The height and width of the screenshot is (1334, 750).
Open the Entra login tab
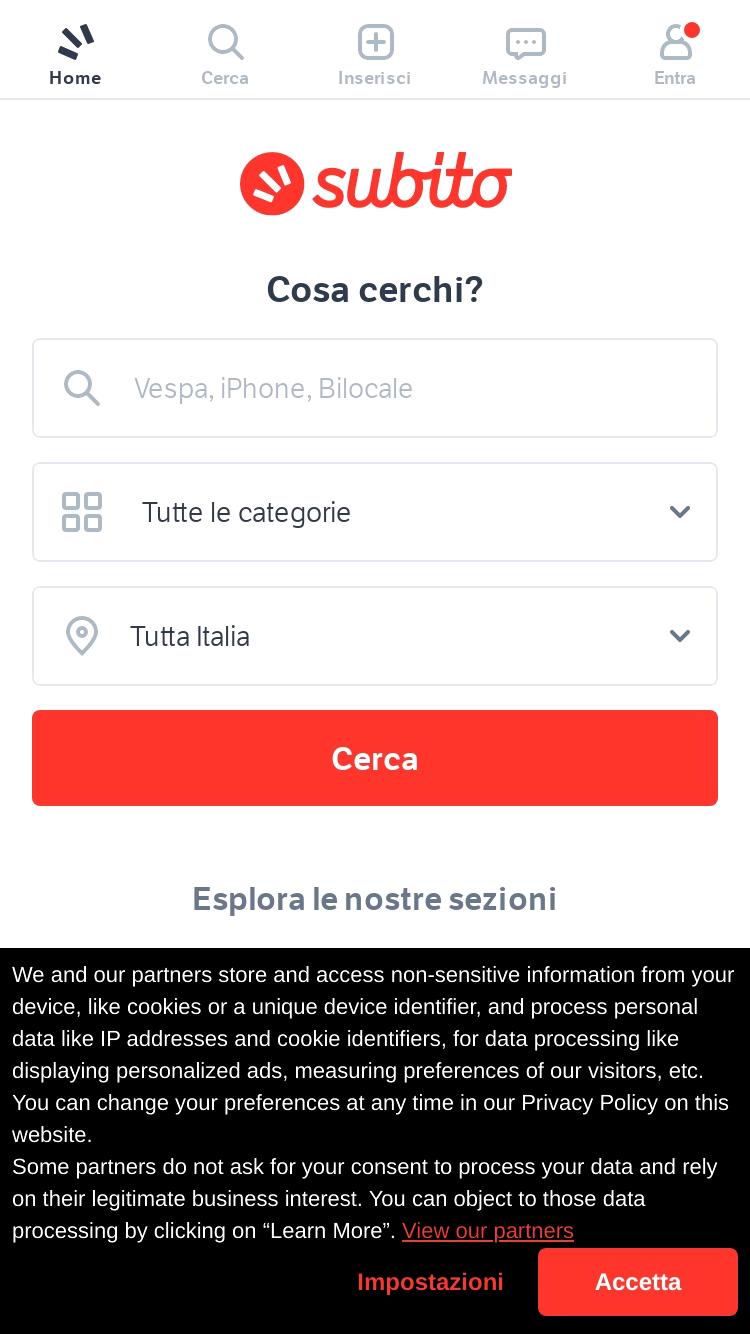[x=675, y=56]
